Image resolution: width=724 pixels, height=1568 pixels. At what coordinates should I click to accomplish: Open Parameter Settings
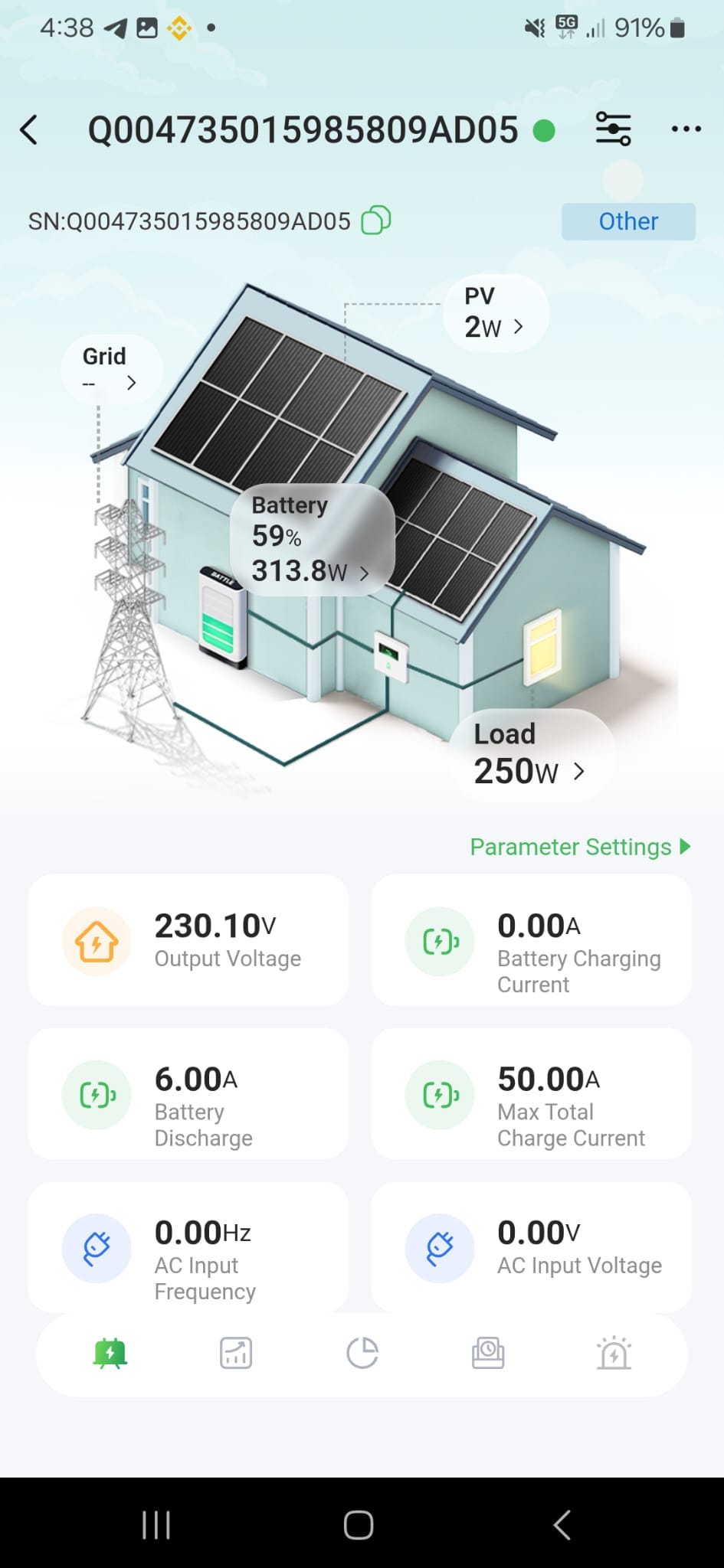(580, 847)
